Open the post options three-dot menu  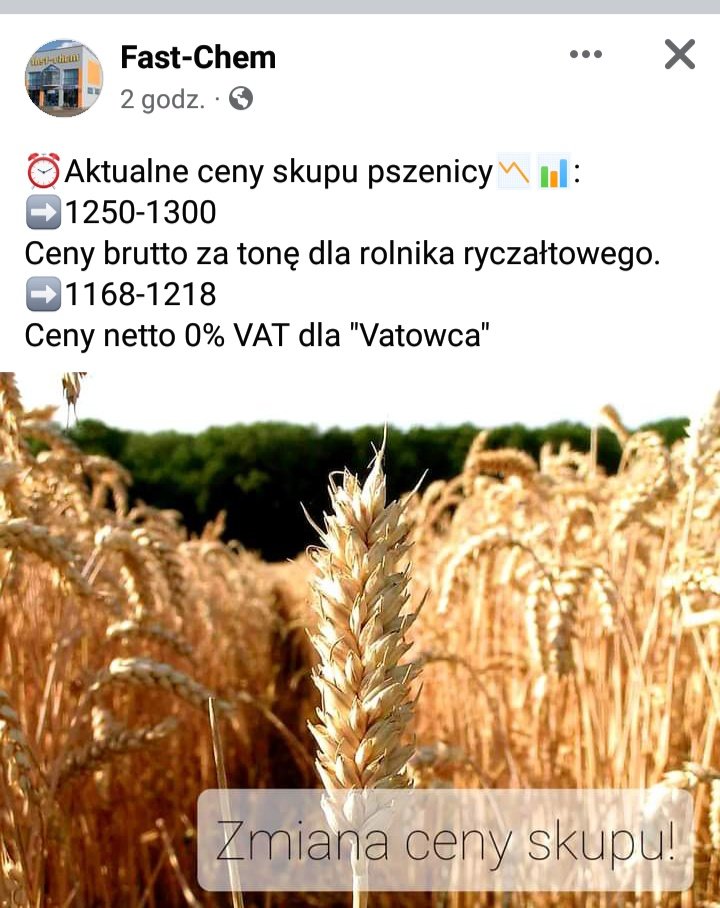(586, 54)
